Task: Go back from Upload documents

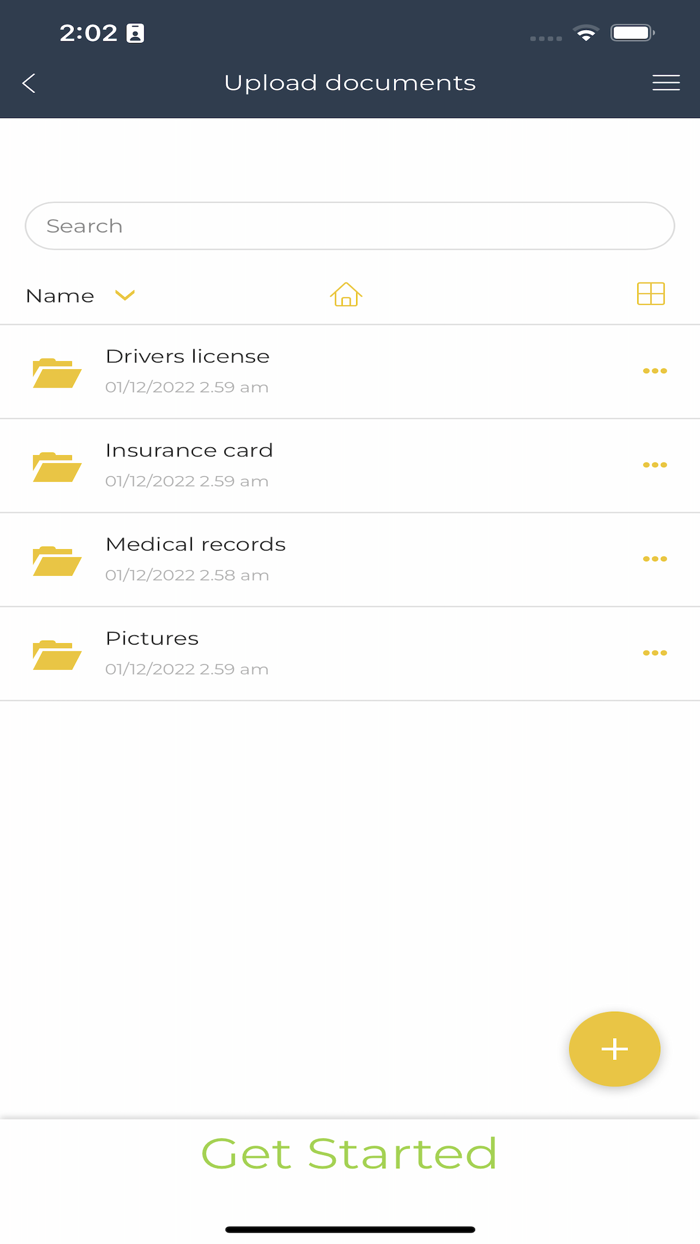Action: (x=29, y=83)
